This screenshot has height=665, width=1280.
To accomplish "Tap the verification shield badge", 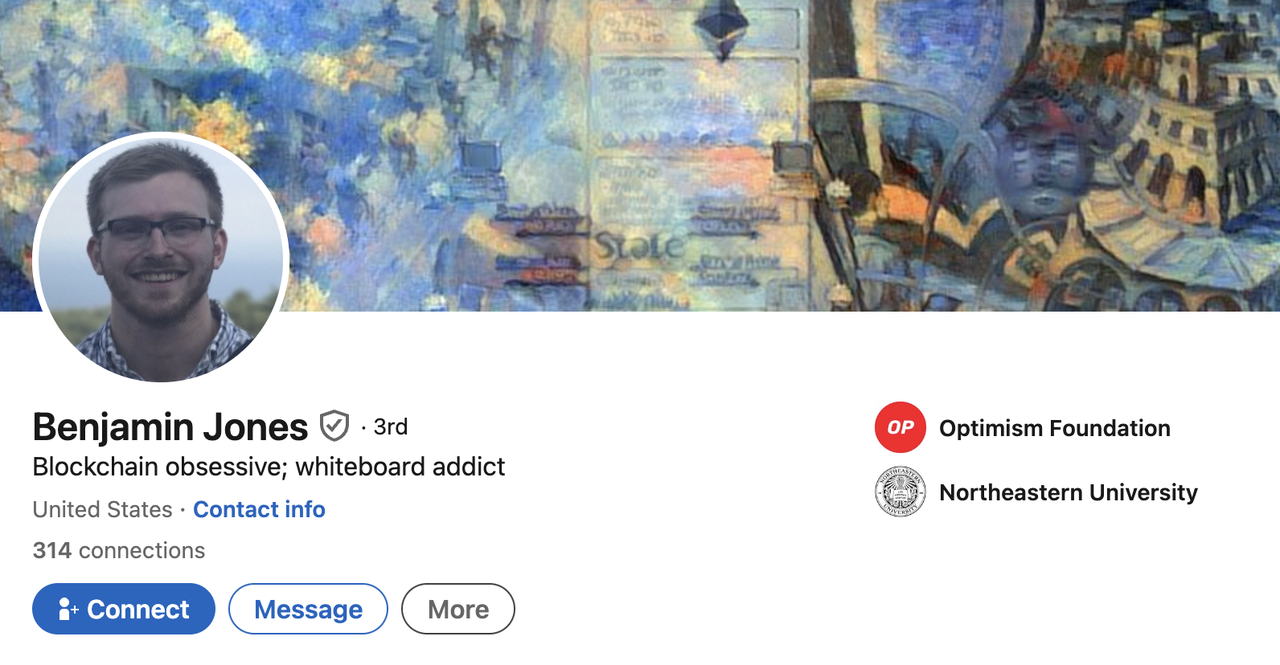I will (334, 427).
